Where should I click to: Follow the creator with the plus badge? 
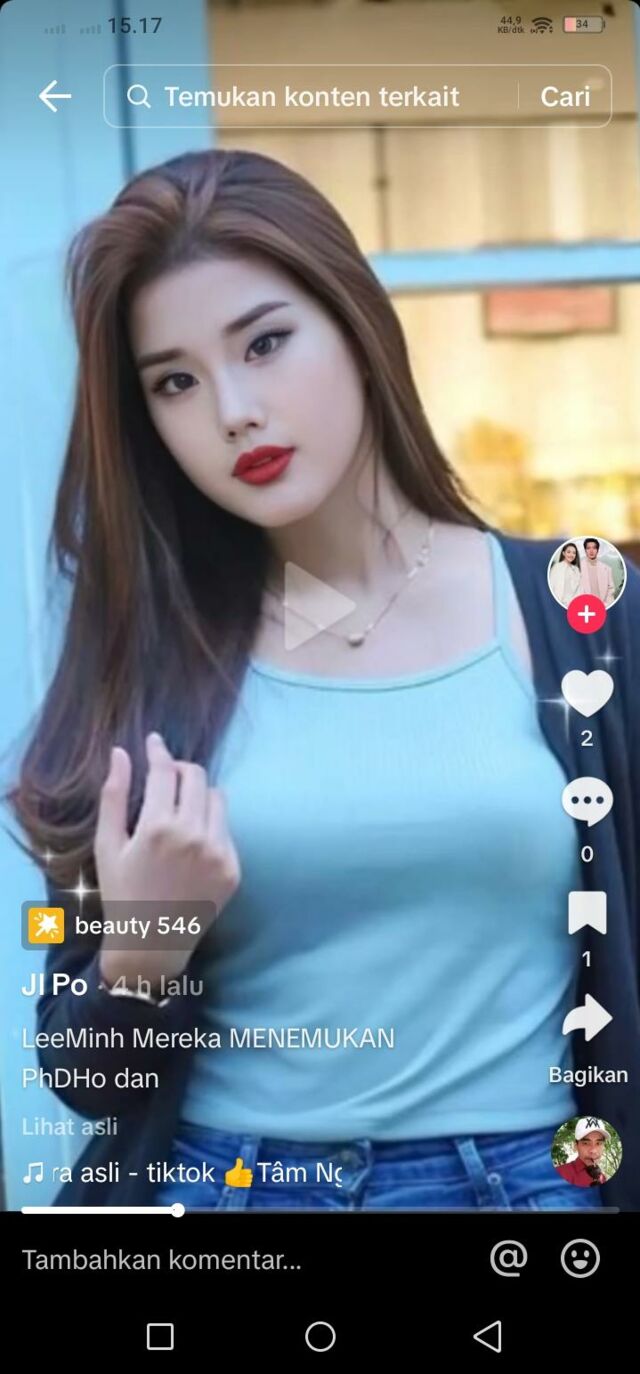coord(586,614)
